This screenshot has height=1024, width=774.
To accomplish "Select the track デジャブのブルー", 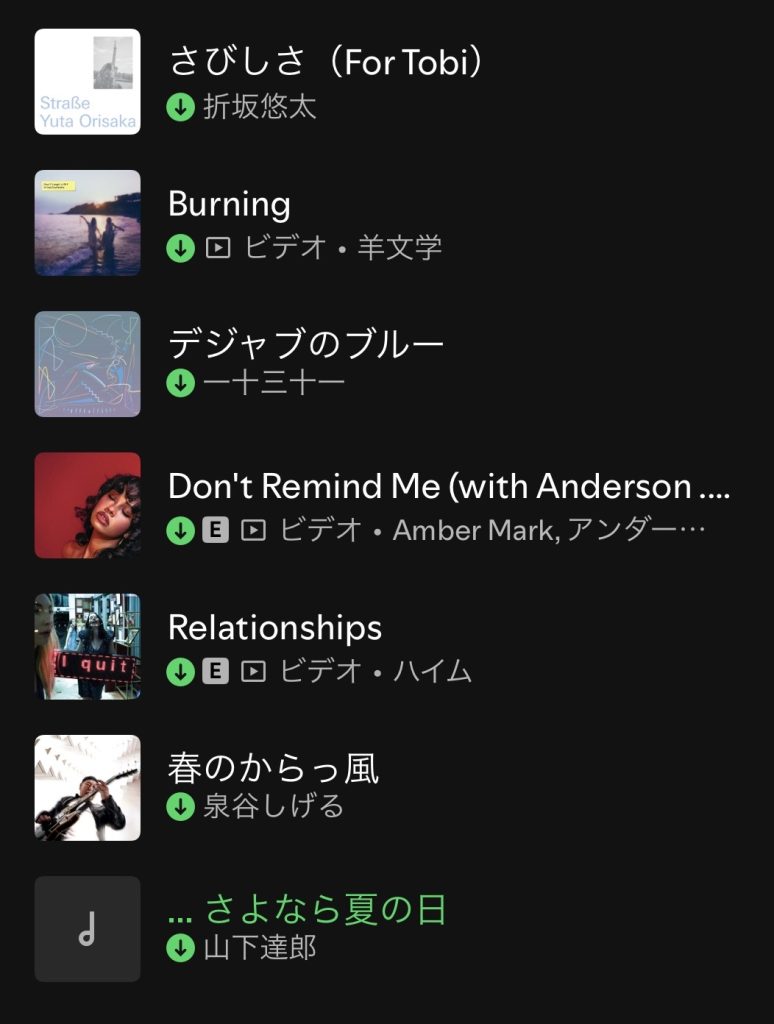I will point(305,345).
